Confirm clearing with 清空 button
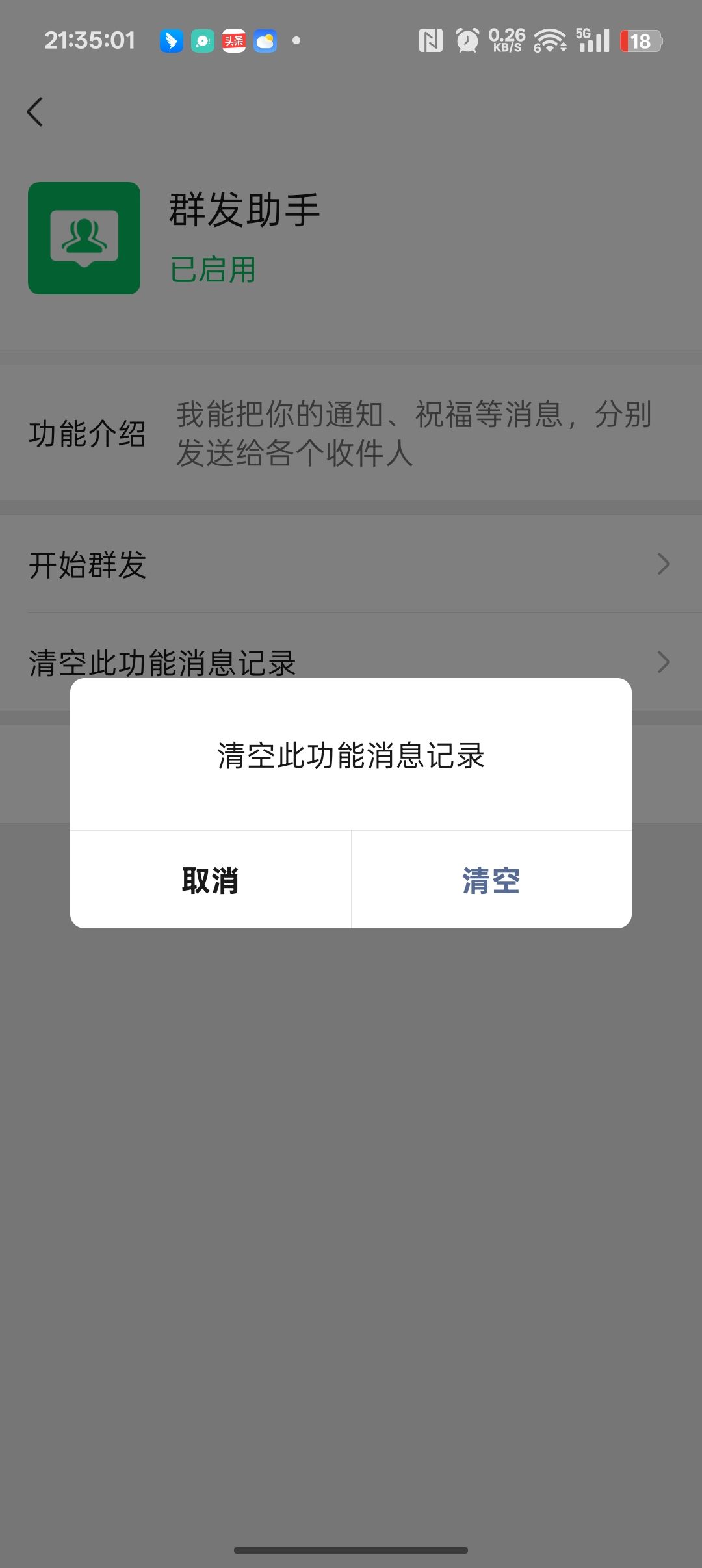Screen dimensions: 702x1568 tap(491, 880)
